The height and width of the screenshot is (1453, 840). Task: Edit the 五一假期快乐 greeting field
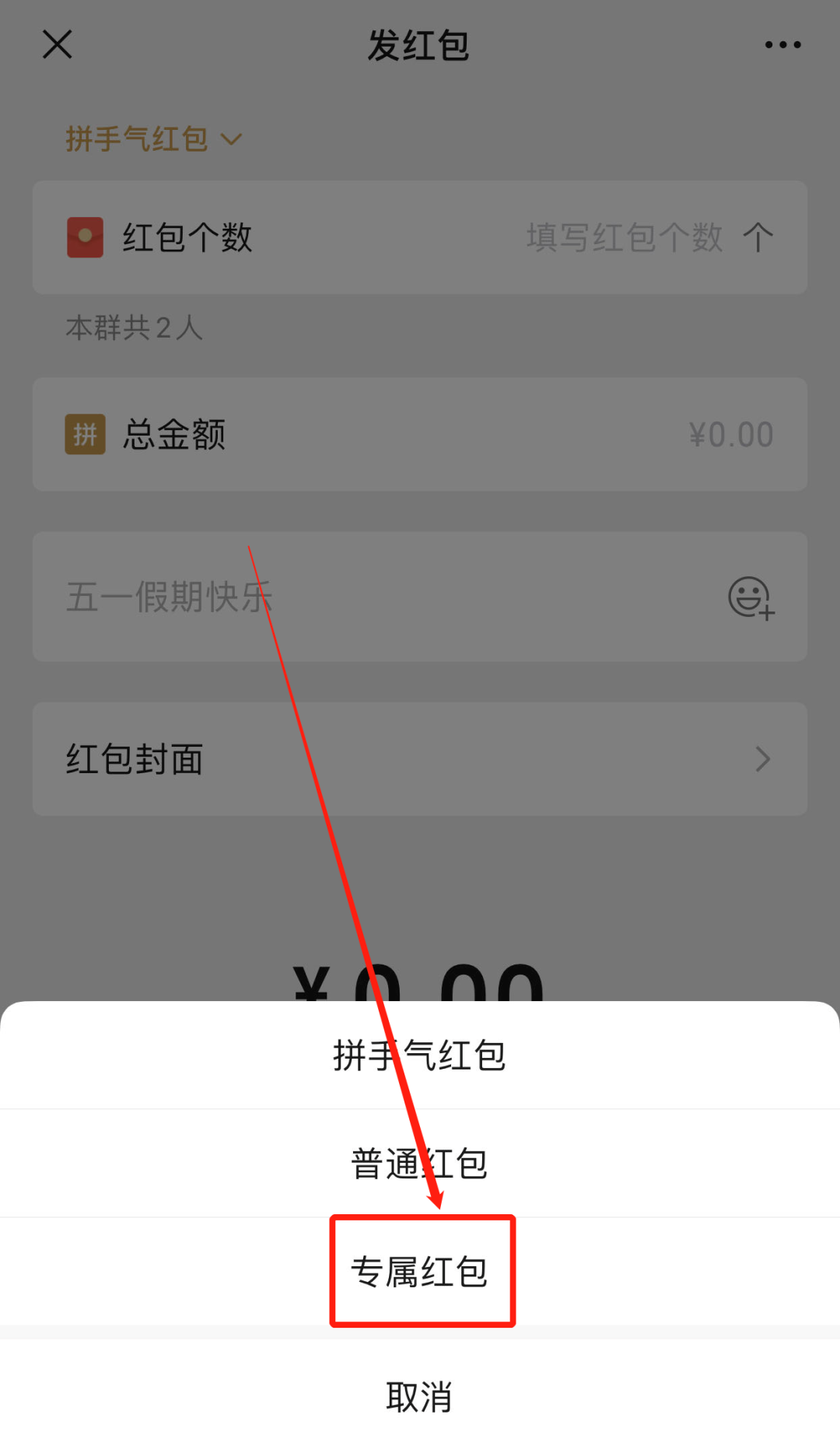[x=373, y=597]
